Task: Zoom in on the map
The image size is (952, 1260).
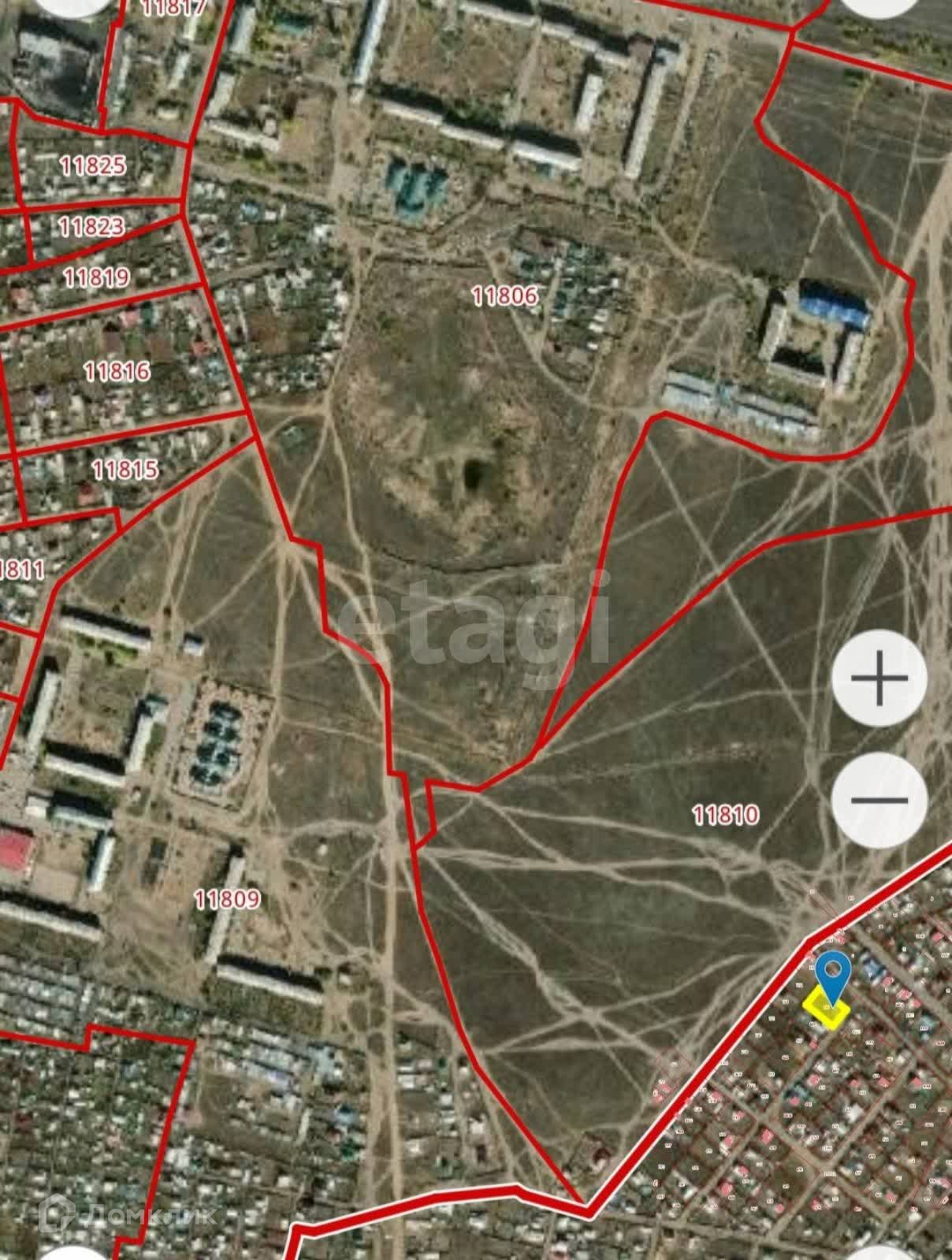Action: pyautogui.click(x=879, y=678)
